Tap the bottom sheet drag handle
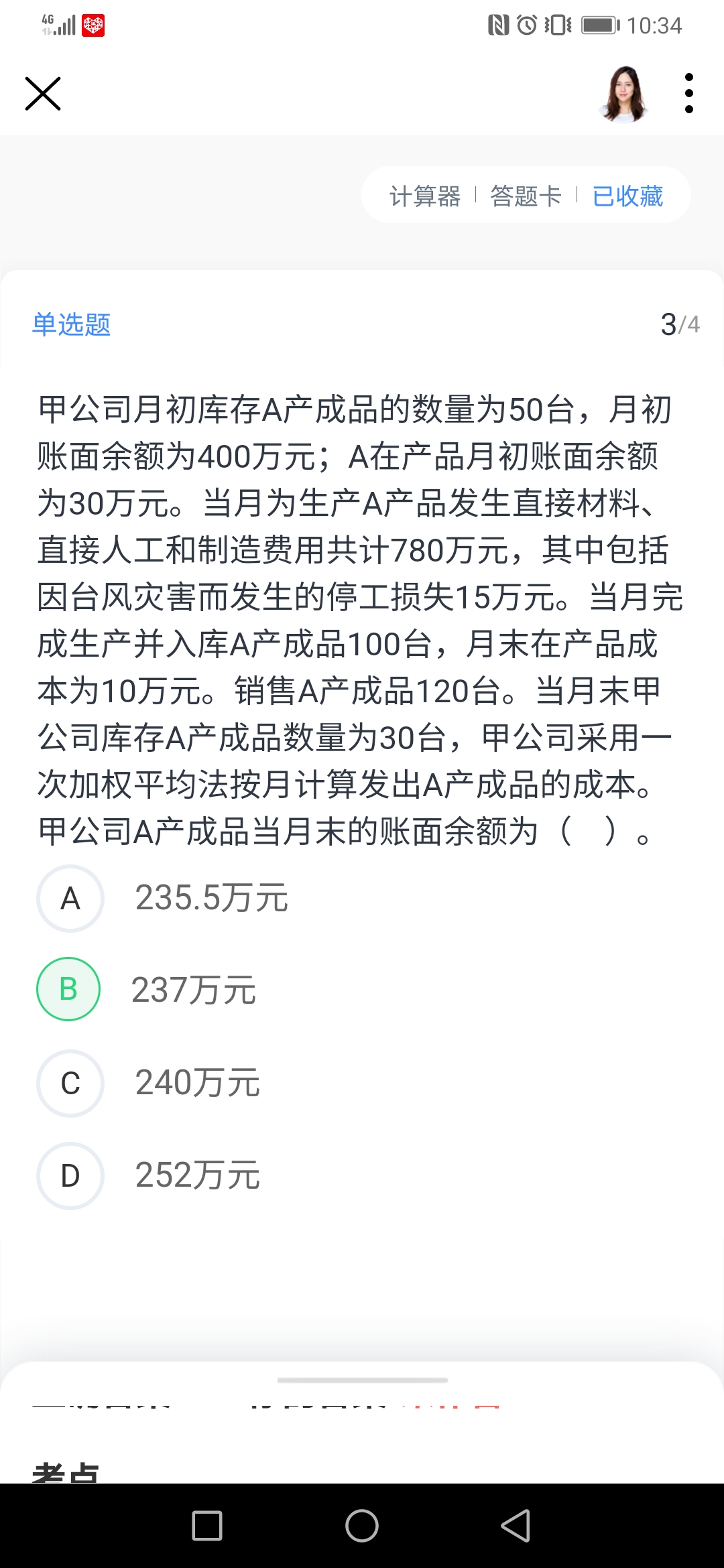This screenshot has height=1568, width=724. coord(362,1380)
